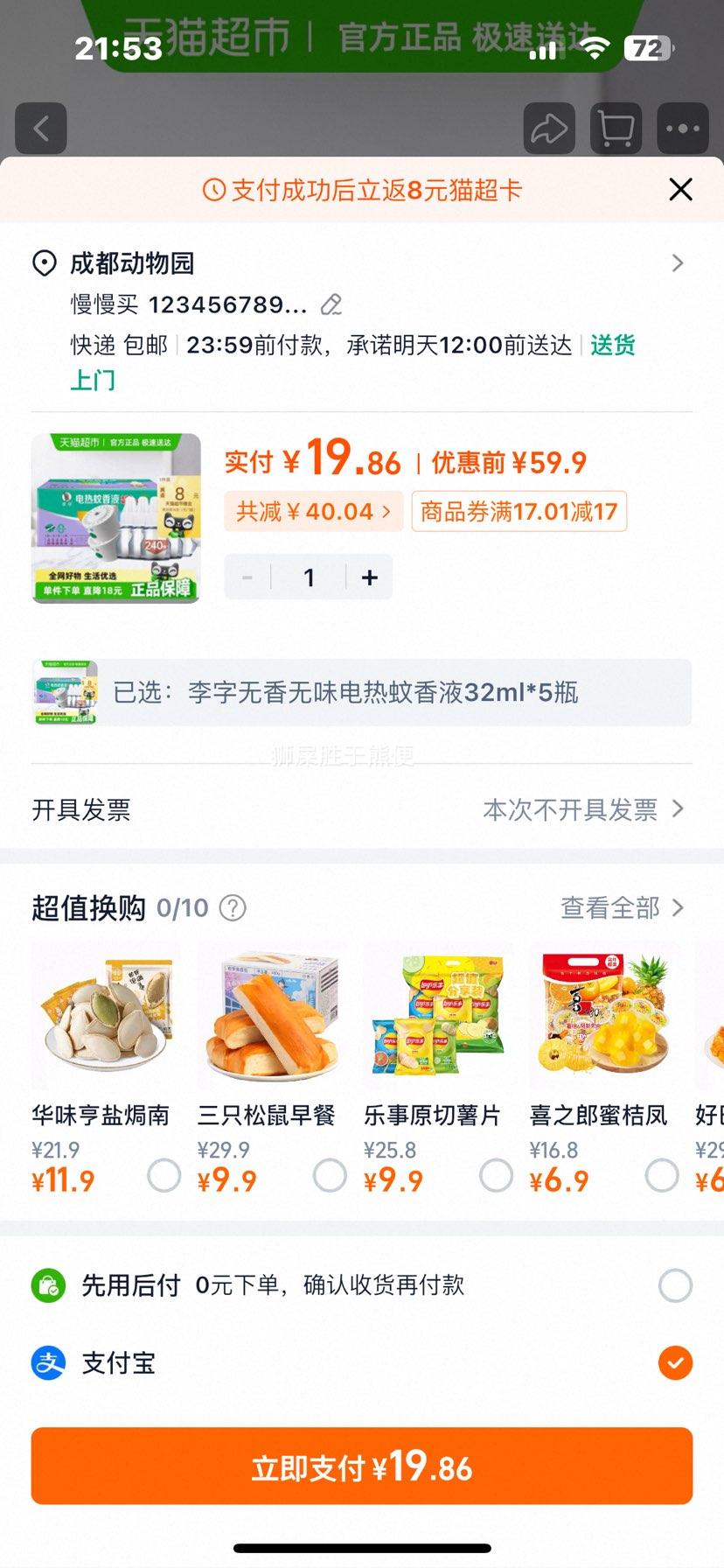Go back using the top arrow
This screenshot has width=724, height=1568.
click(41, 129)
